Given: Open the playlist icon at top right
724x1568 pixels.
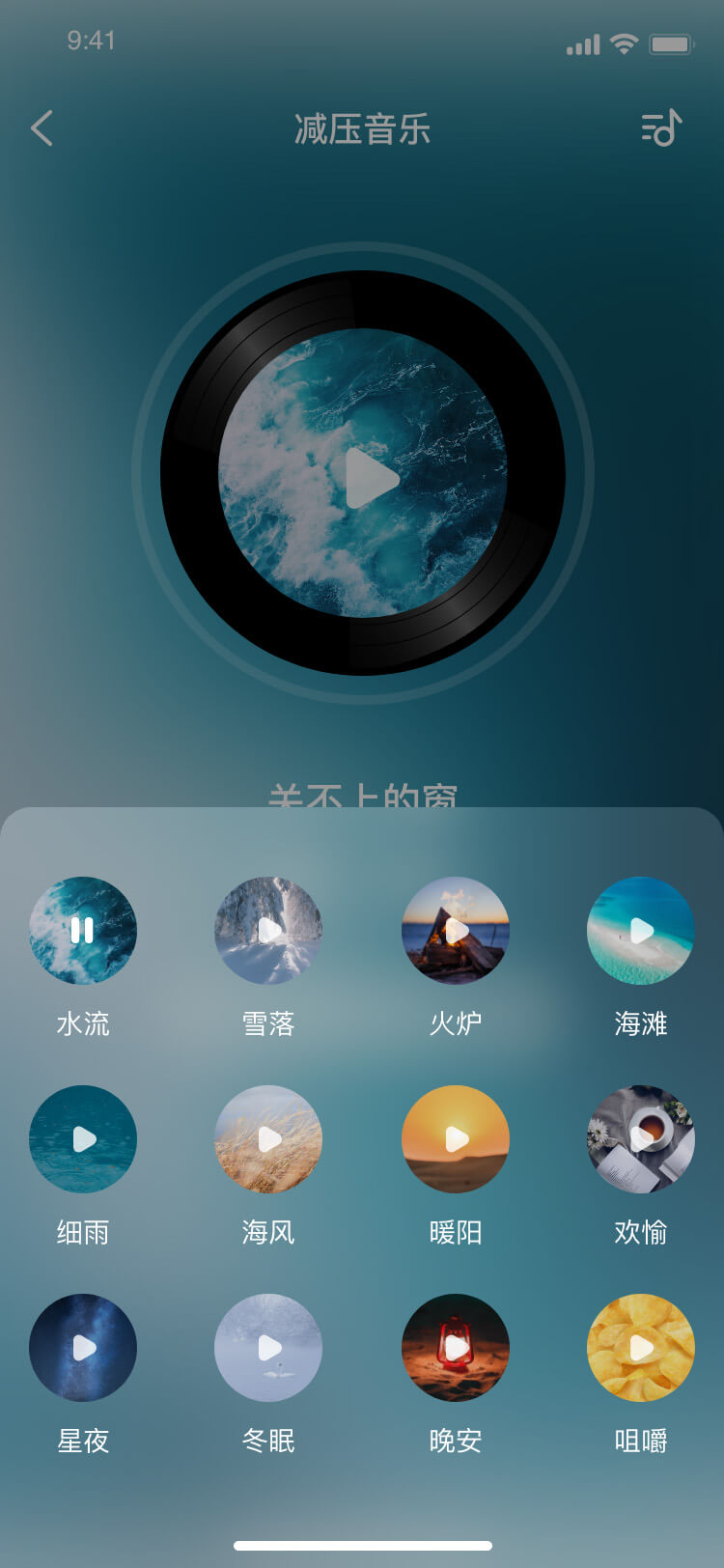Looking at the screenshot, I should 661,129.
